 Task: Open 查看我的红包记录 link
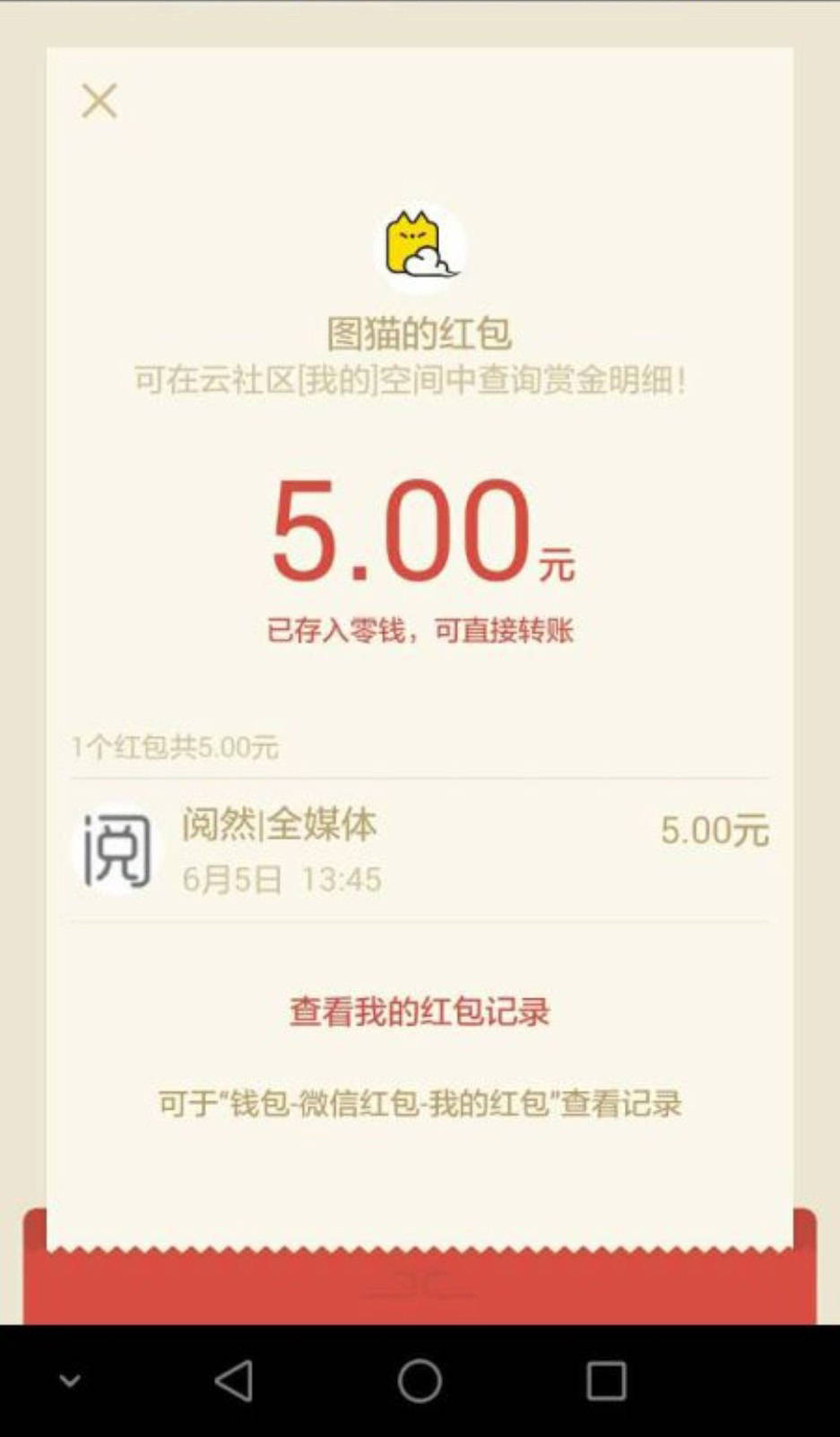click(420, 1011)
